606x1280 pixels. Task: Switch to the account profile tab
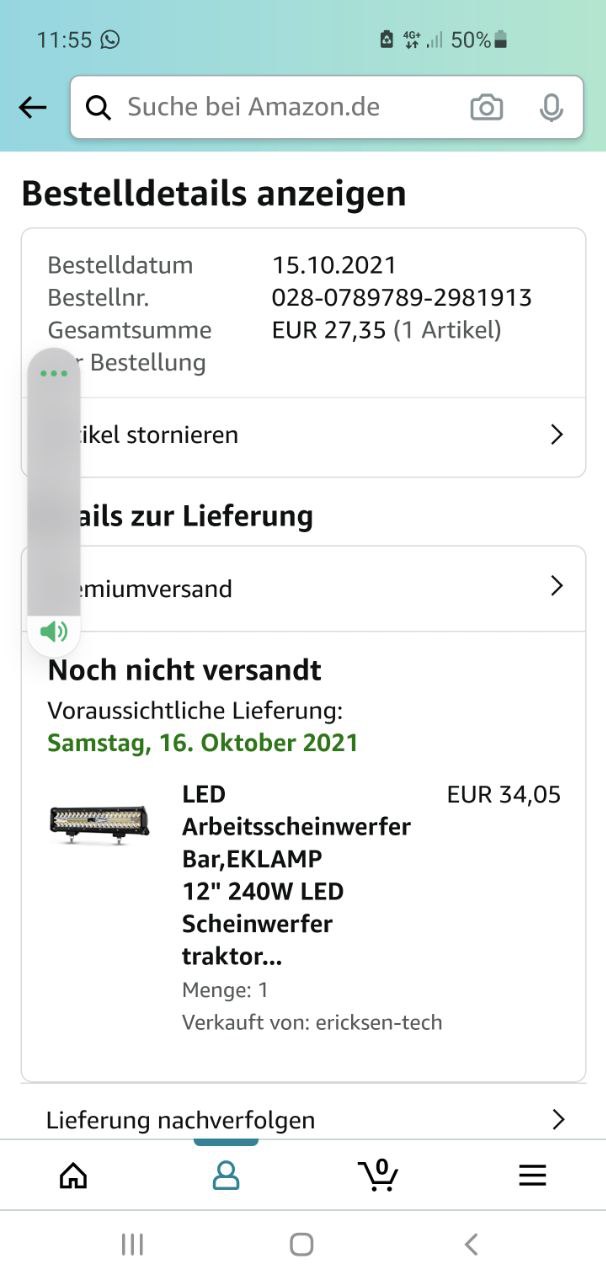coord(226,1175)
